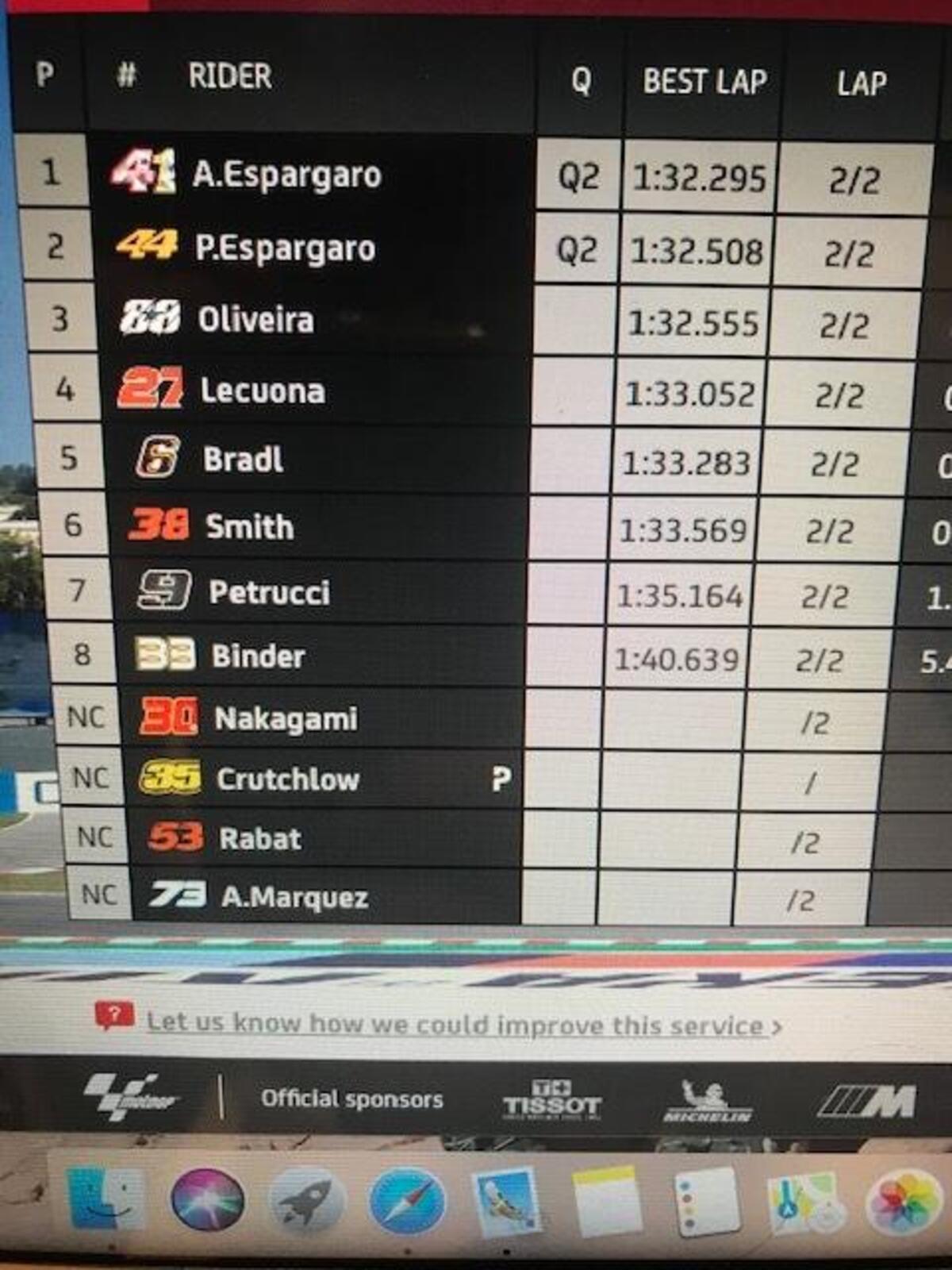The width and height of the screenshot is (952, 1270).
Task: Open Finder from the dock
Action: click(x=106, y=1200)
